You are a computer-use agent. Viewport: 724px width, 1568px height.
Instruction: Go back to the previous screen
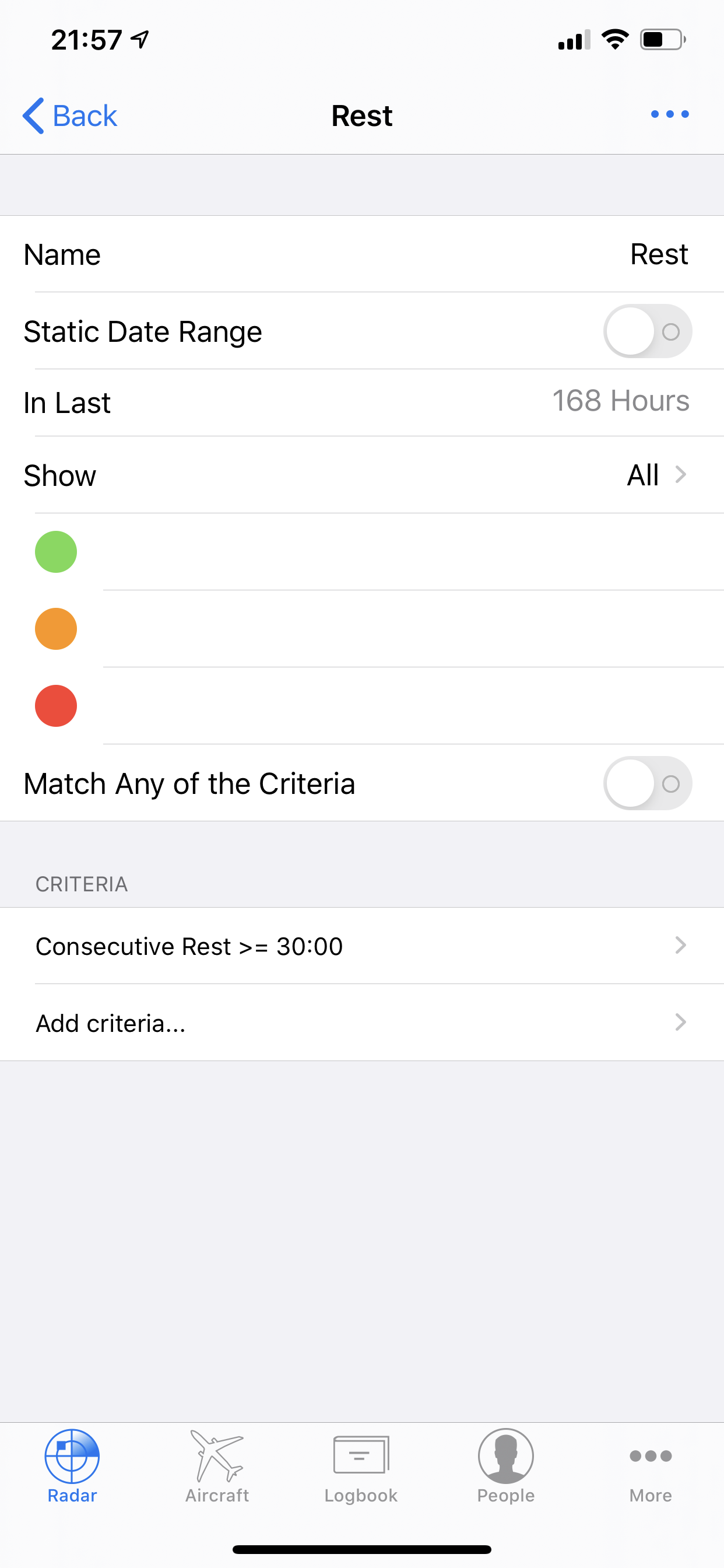coord(69,116)
